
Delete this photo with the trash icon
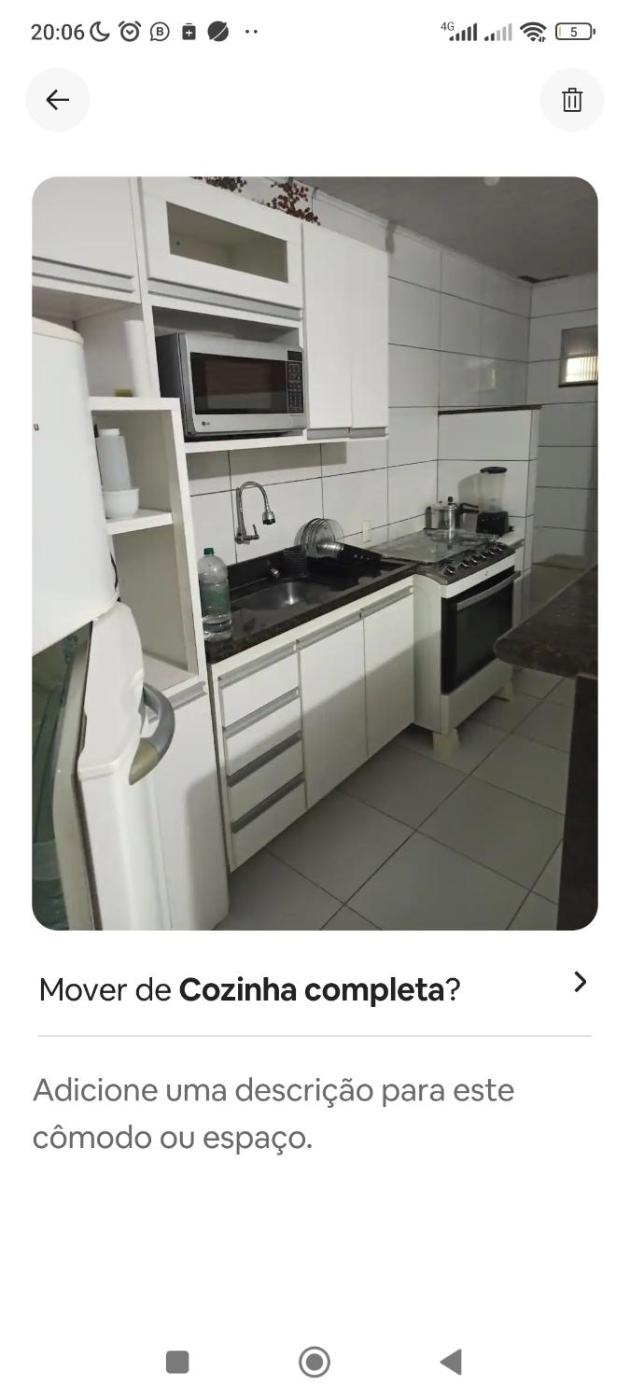pos(571,100)
